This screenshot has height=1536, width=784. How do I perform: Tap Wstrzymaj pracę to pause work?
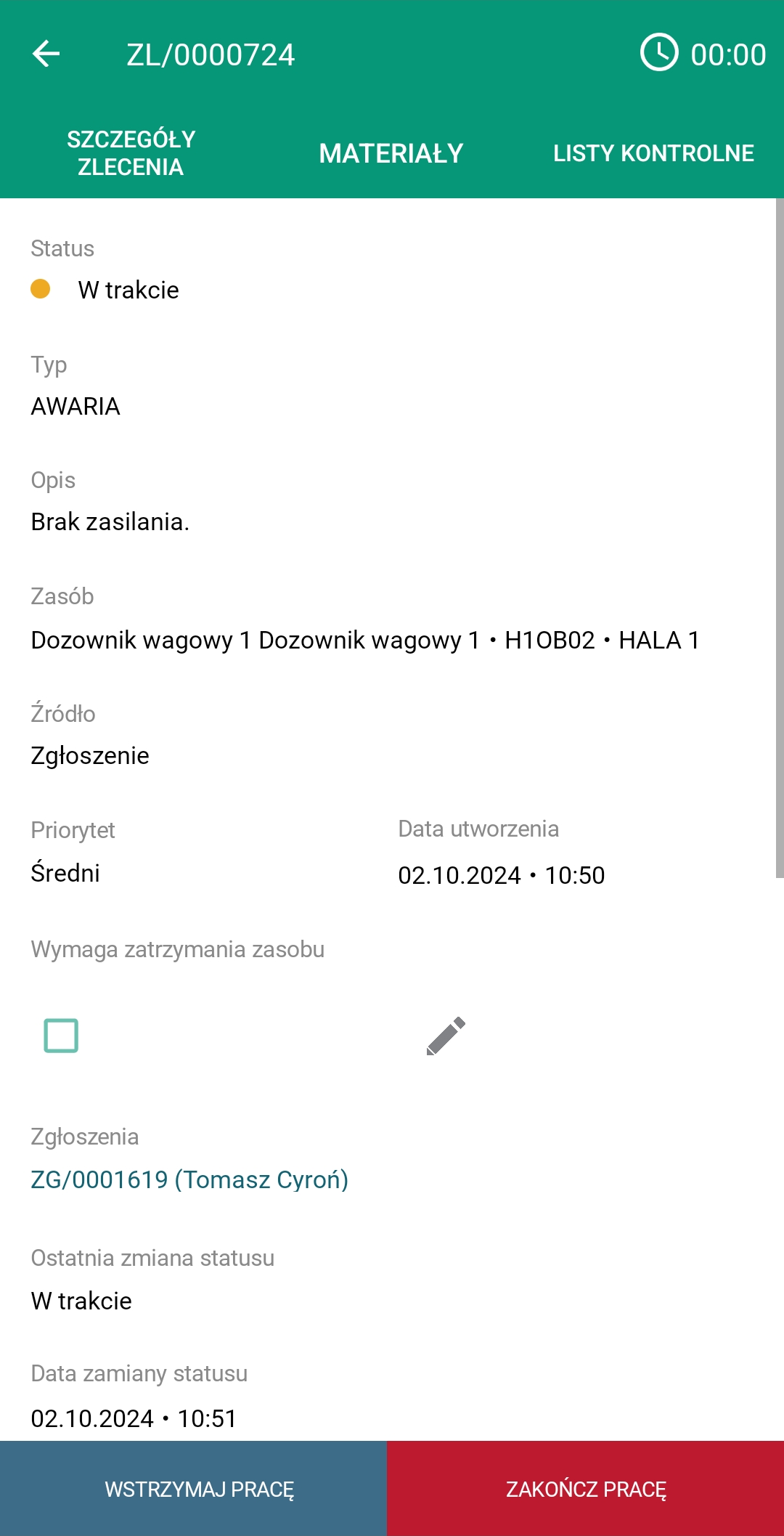click(x=194, y=1489)
